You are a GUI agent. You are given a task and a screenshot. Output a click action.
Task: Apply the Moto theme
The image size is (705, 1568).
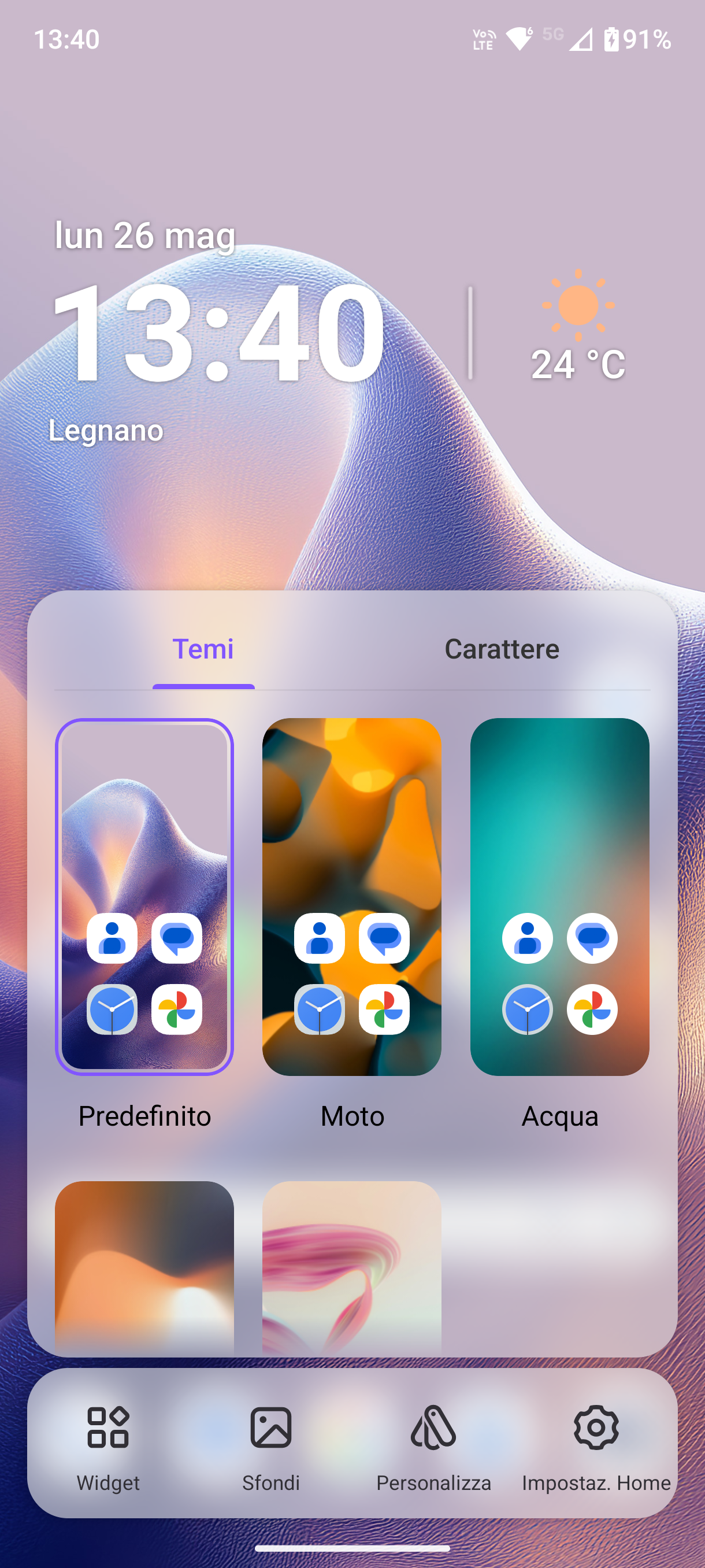pyautogui.click(x=351, y=897)
